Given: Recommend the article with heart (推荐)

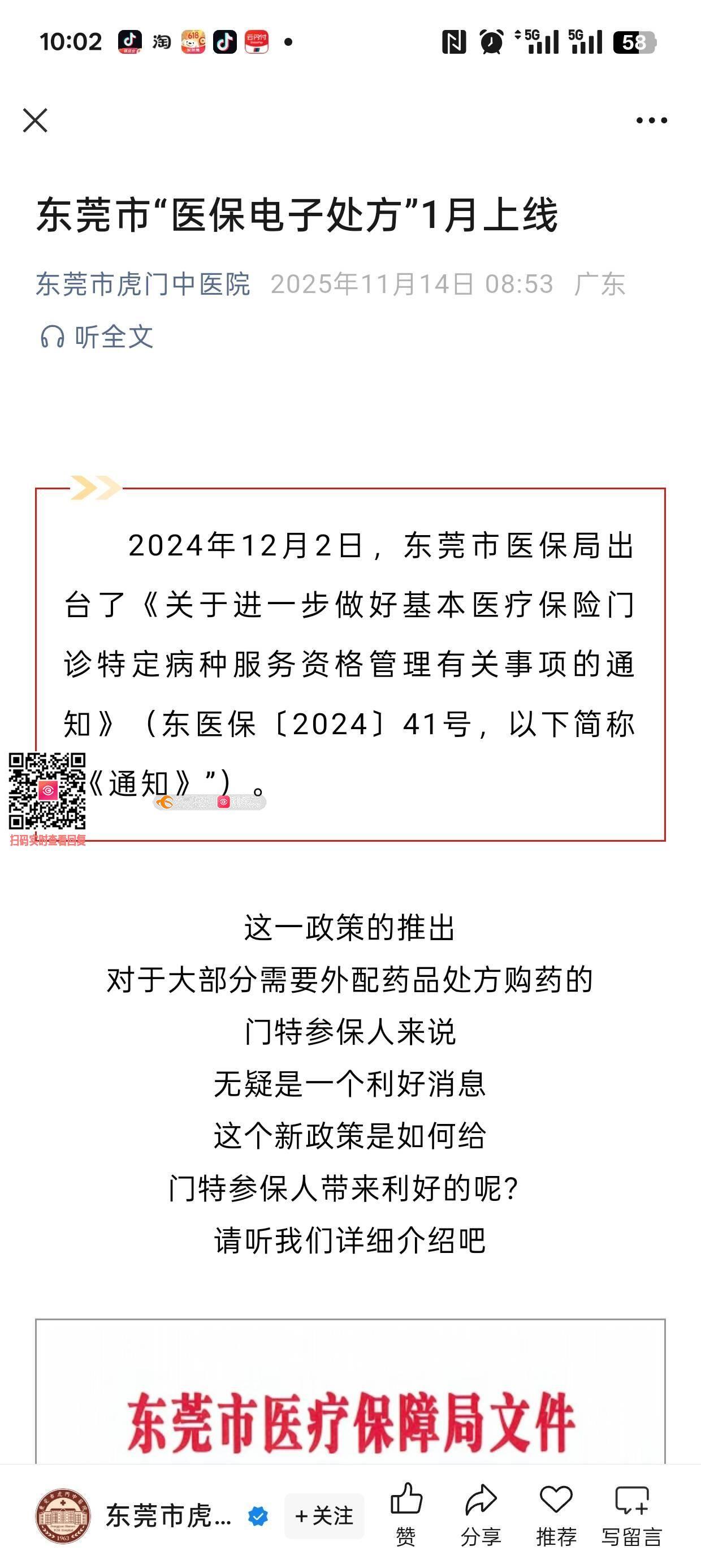Looking at the screenshot, I should click(x=556, y=1514).
